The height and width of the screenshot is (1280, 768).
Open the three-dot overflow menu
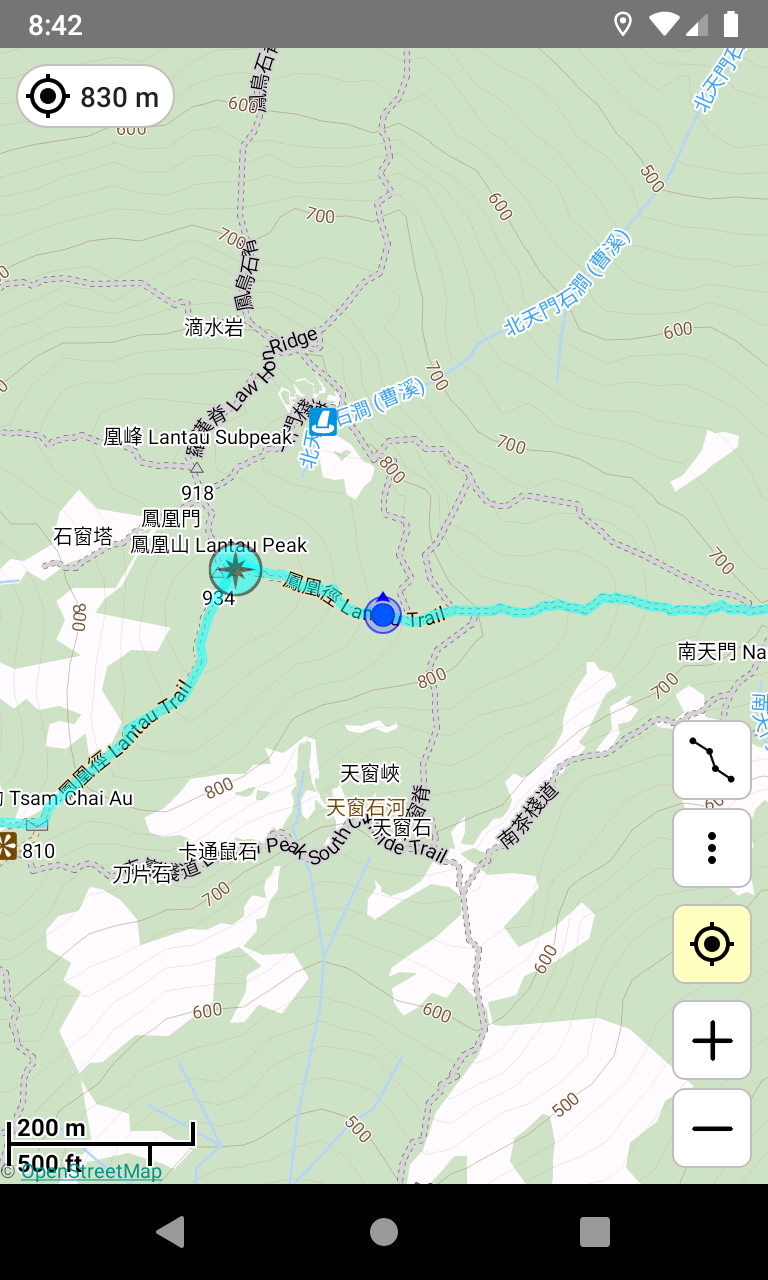(712, 848)
